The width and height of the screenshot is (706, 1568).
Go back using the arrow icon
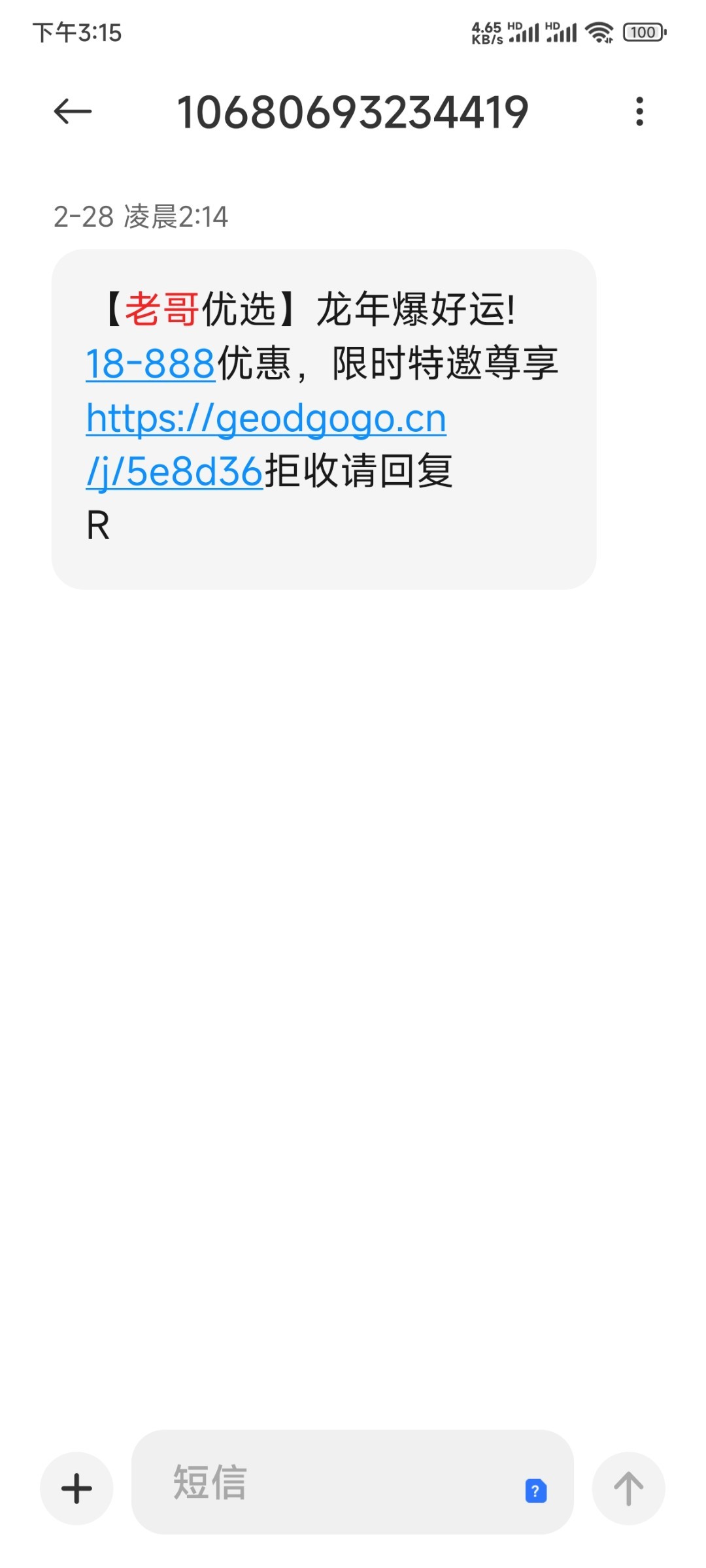[x=73, y=111]
